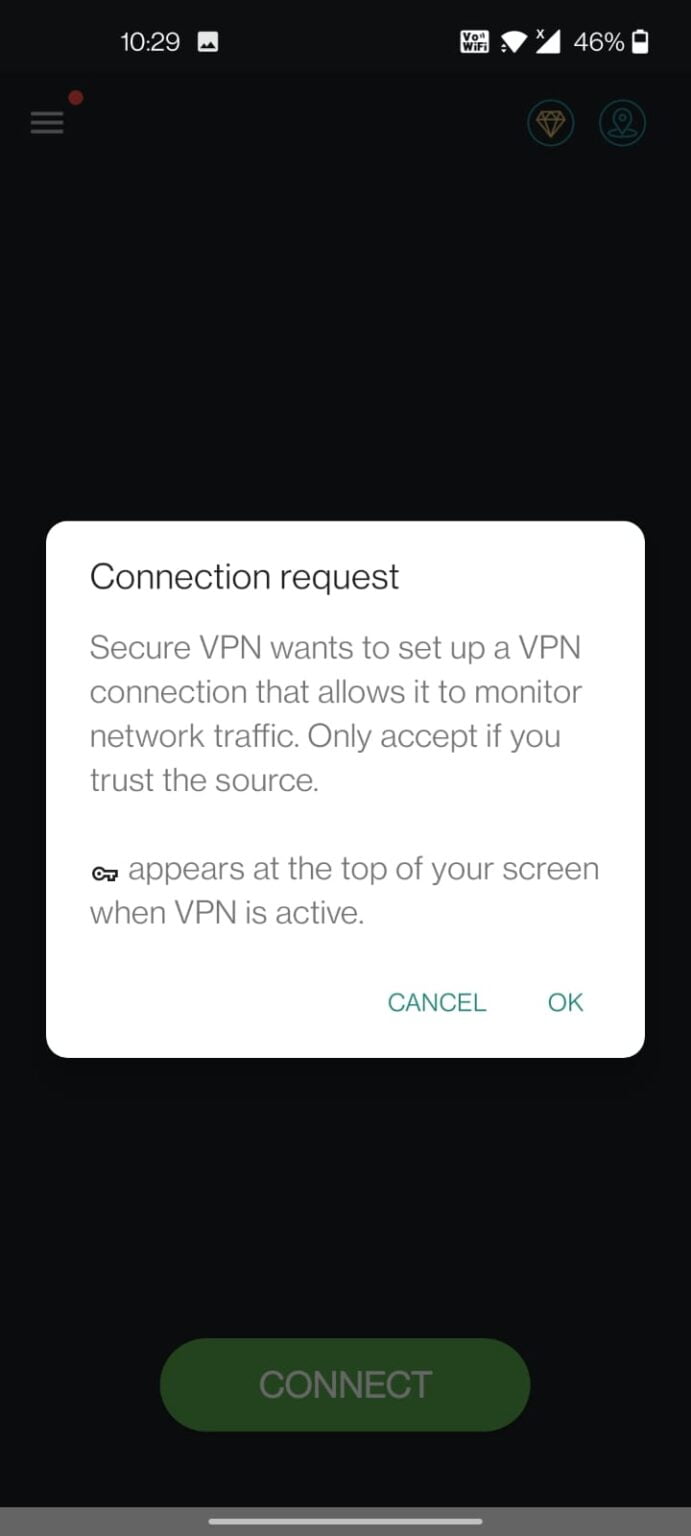Image resolution: width=691 pixels, height=1536 pixels.
Task: Open the server location pin icon
Action: tap(622, 124)
